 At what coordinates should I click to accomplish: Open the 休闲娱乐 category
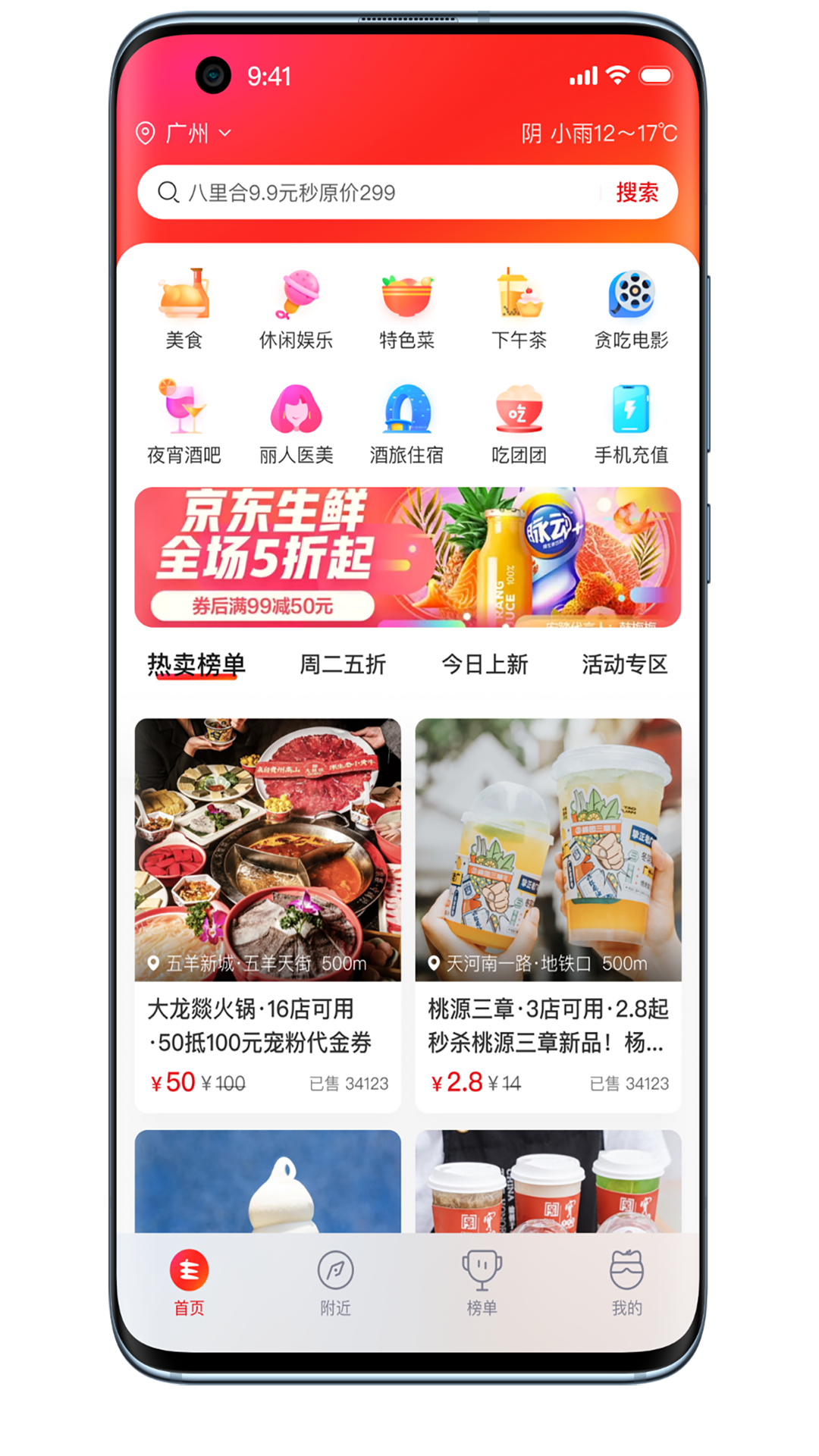pyautogui.click(x=296, y=309)
